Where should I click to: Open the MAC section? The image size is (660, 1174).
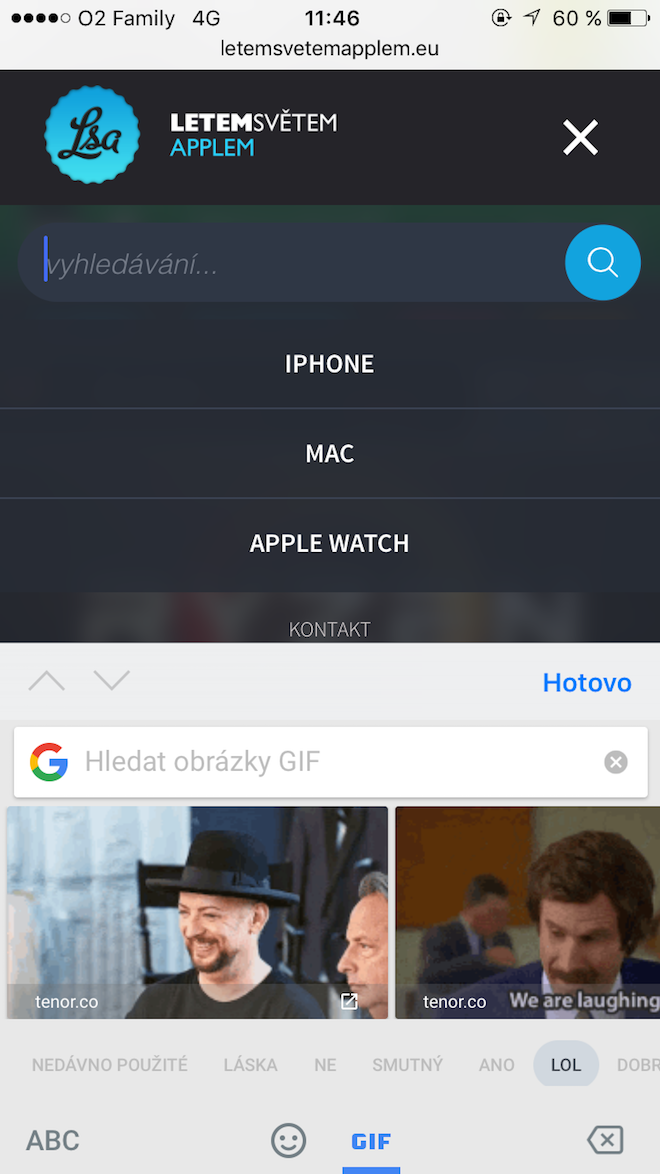[330, 454]
